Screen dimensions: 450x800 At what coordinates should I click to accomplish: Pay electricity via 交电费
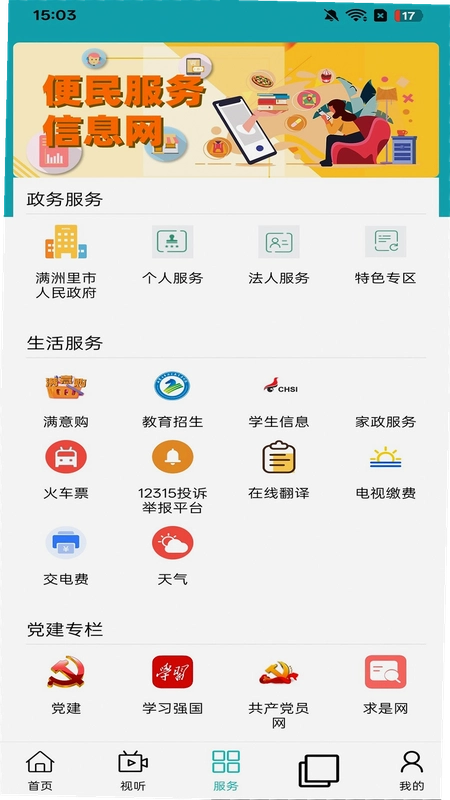pyautogui.click(x=66, y=557)
